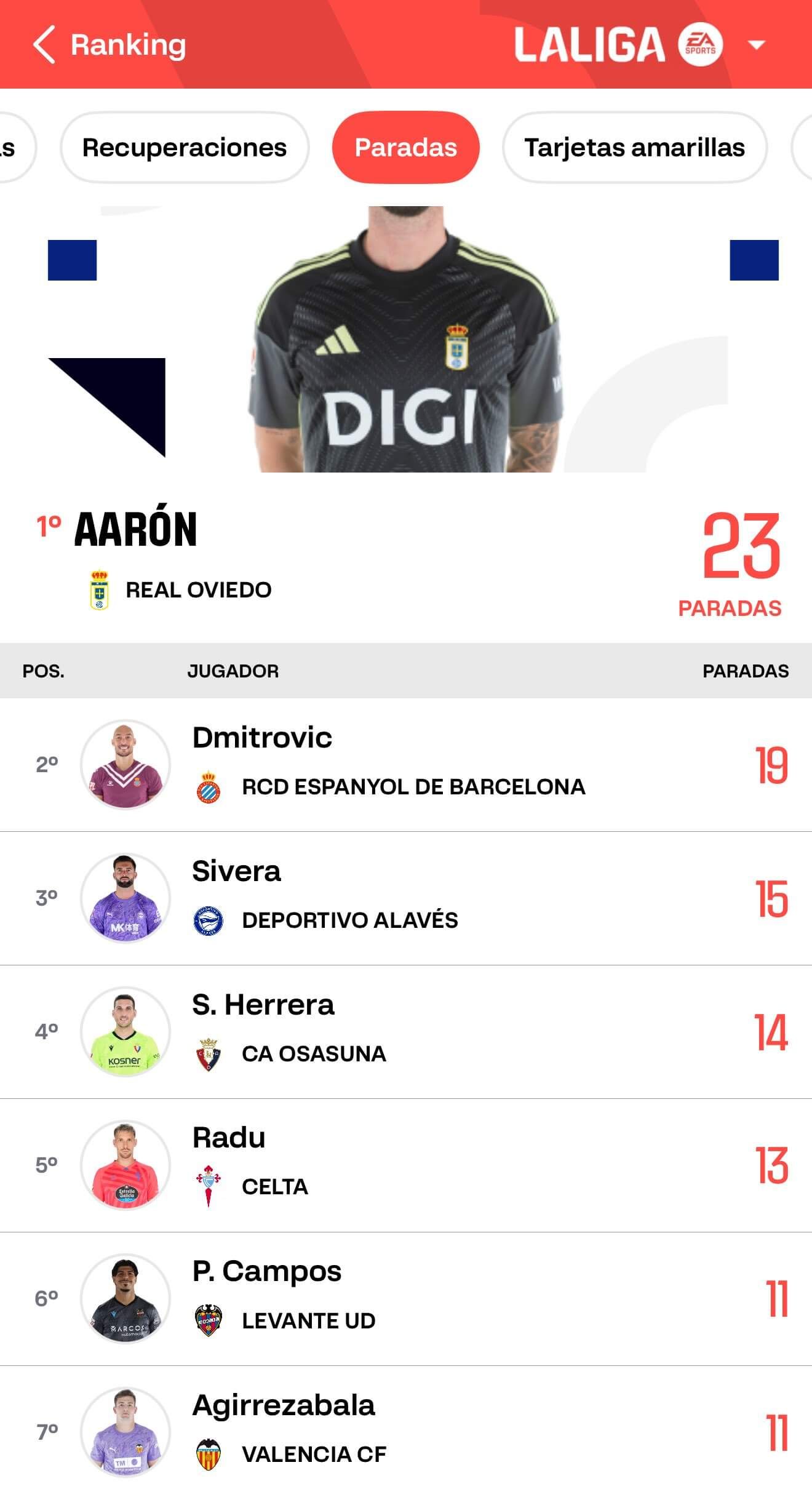The image size is (812, 1497).
Task: Select the Paradas chip
Action: click(405, 148)
